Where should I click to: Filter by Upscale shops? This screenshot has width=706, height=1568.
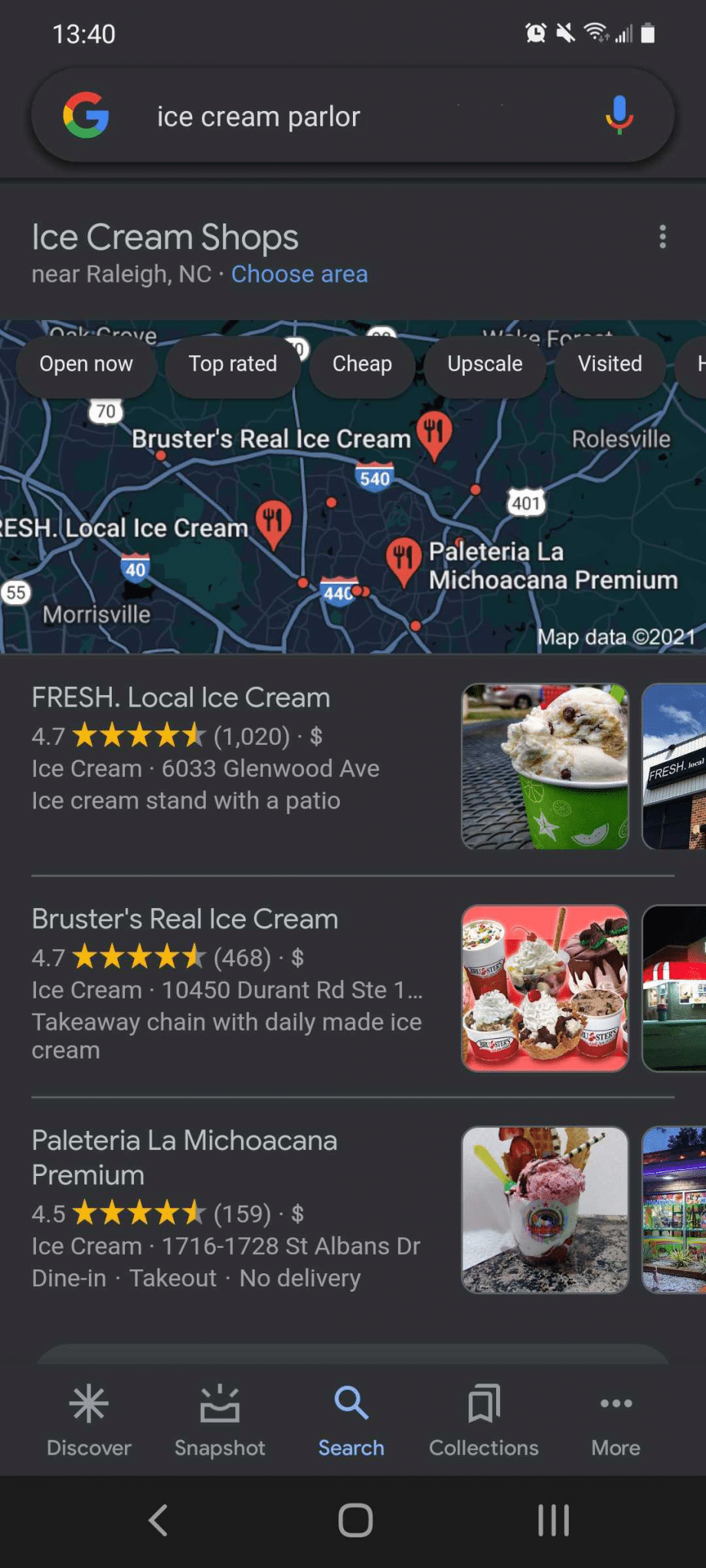coord(485,364)
